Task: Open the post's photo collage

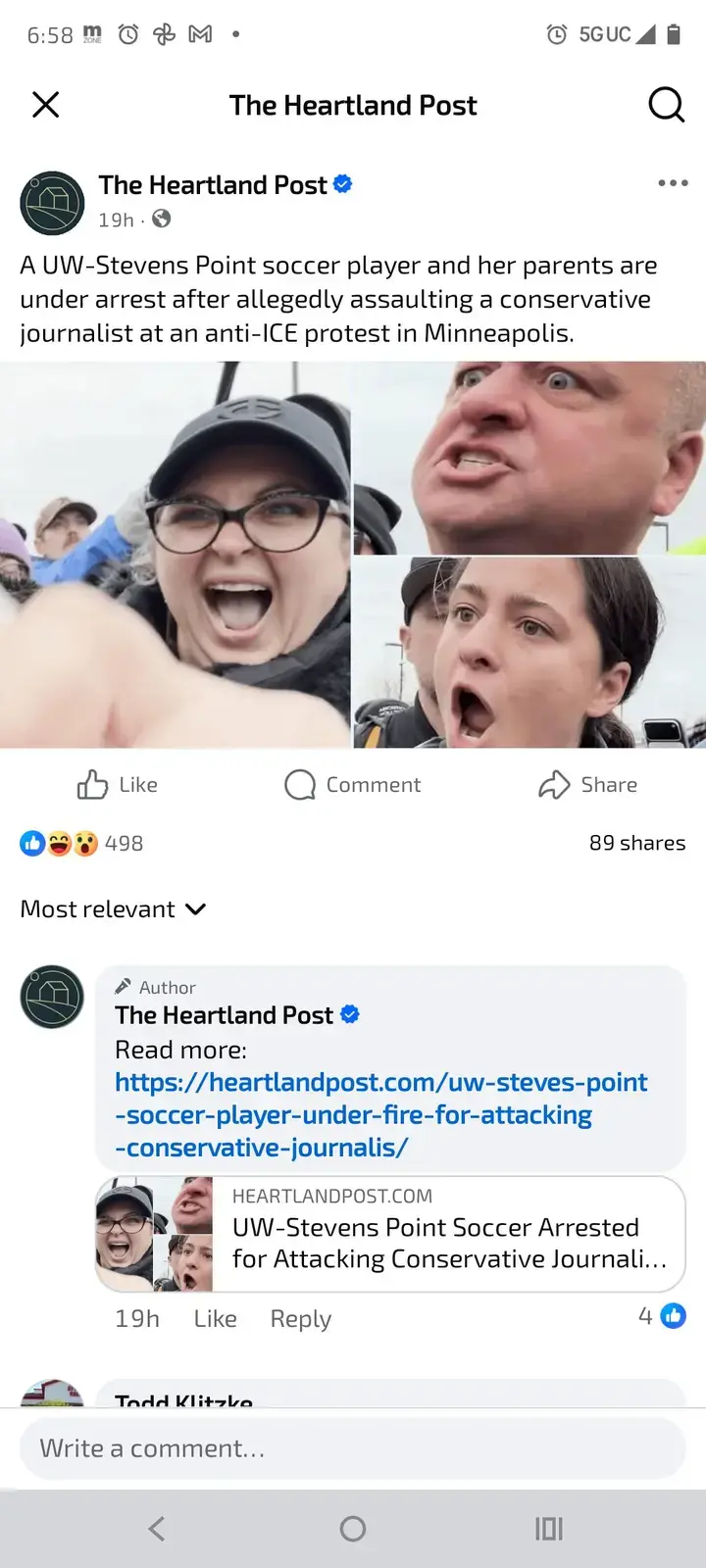Action: click(353, 555)
